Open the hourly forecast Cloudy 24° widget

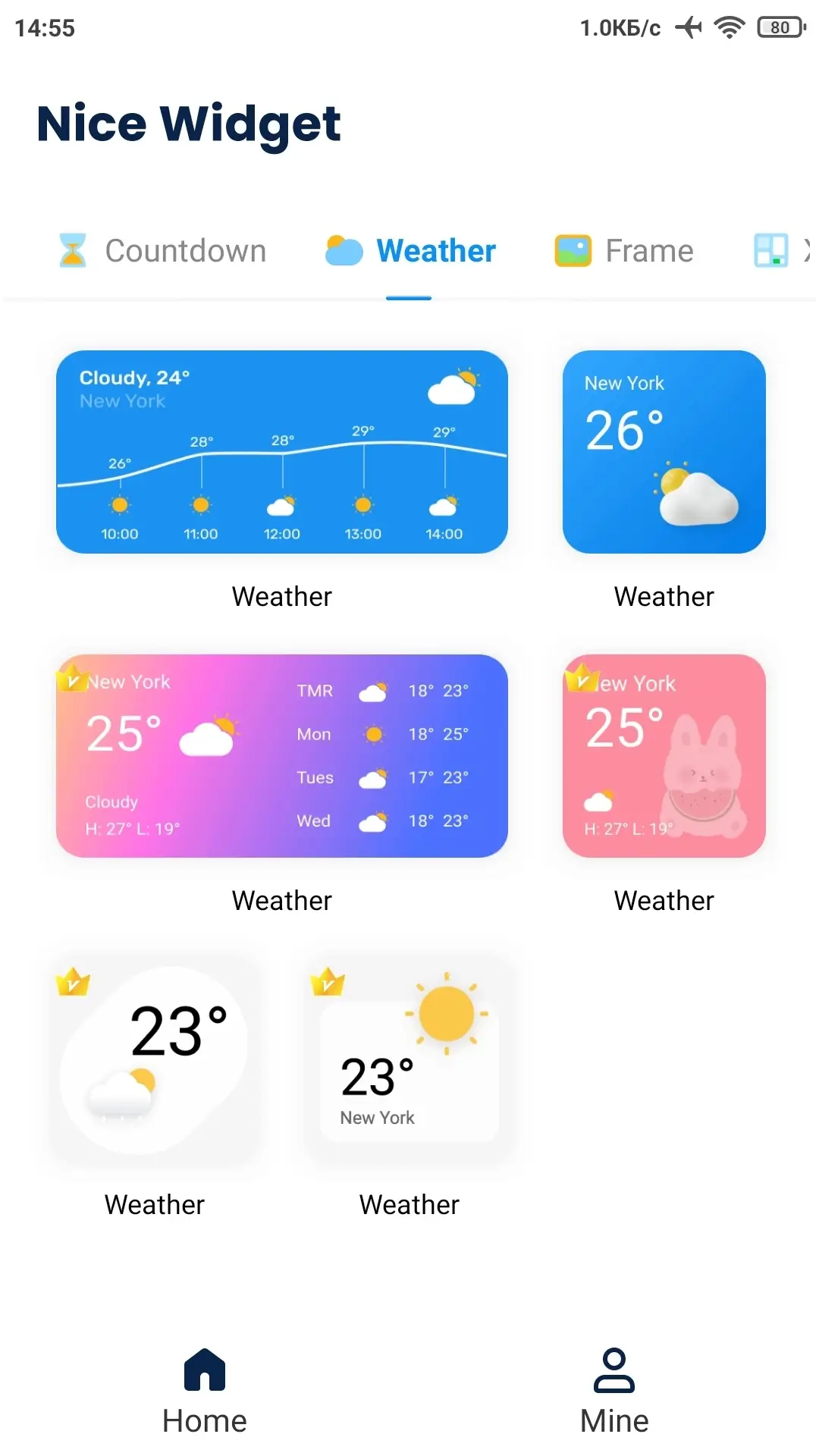tap(281, 452)
